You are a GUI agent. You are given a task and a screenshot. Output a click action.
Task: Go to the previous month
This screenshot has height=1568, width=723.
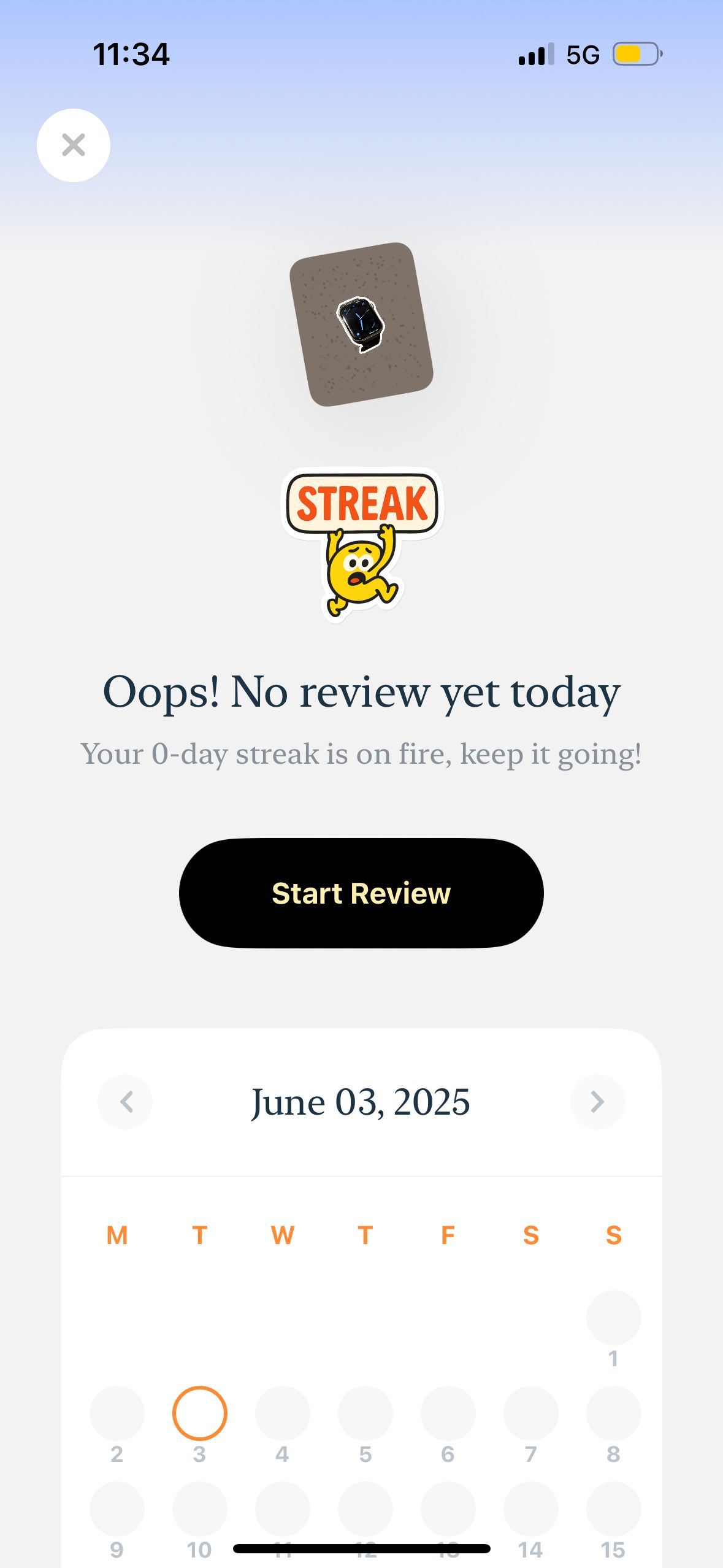coord(126,1102)
